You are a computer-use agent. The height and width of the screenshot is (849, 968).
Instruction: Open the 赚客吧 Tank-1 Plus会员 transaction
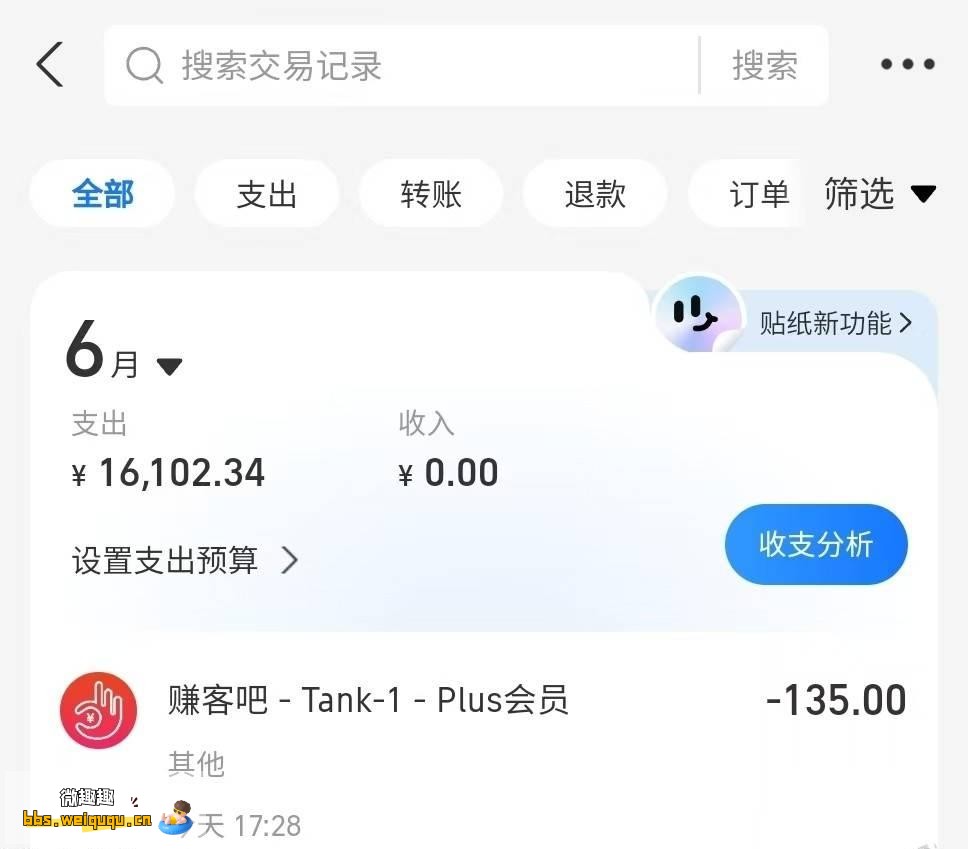pyautogui.click(x=480, y=720)
